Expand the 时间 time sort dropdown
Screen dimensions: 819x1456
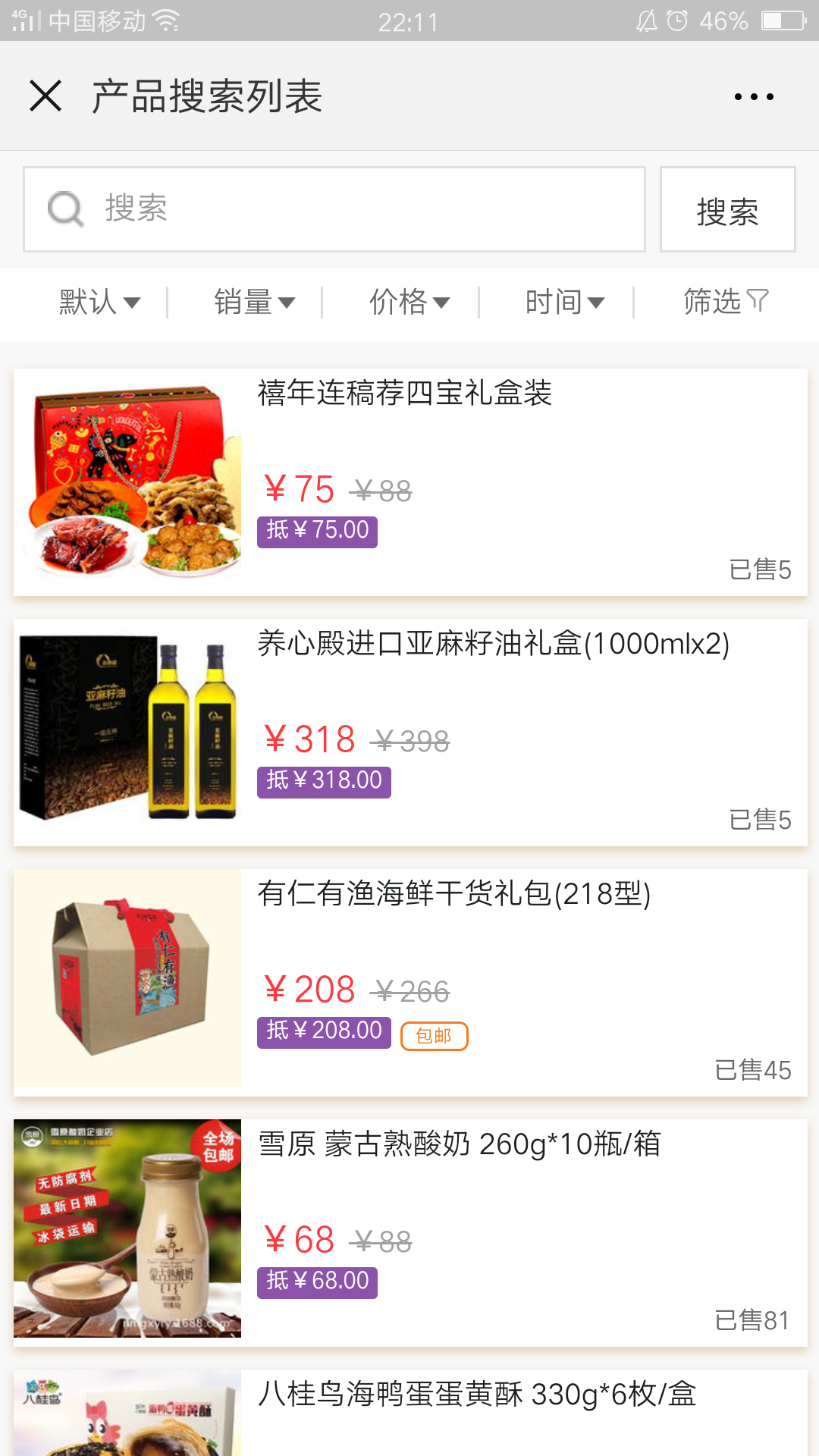pos(565,301)
